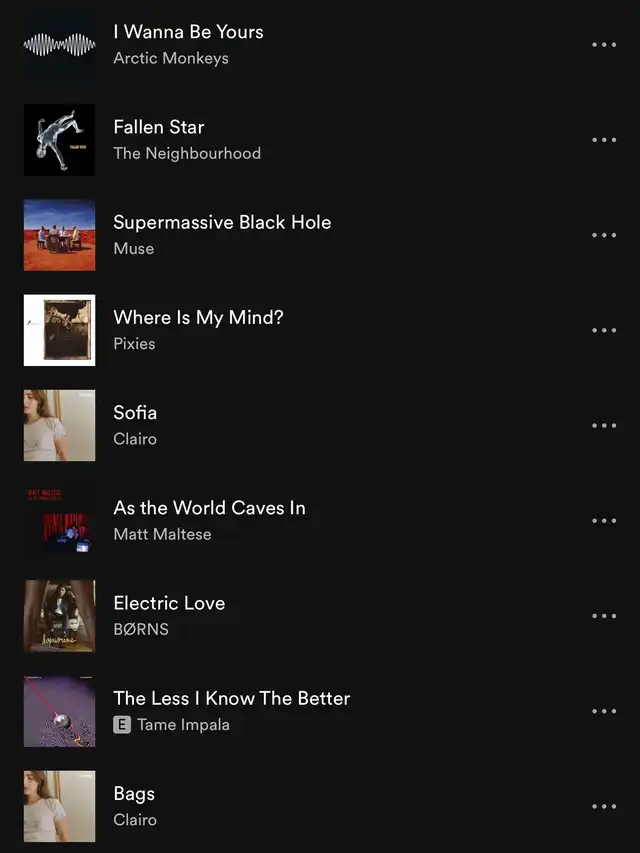Open more options for Electric Love
640x853 pixels.
[604, 616]
